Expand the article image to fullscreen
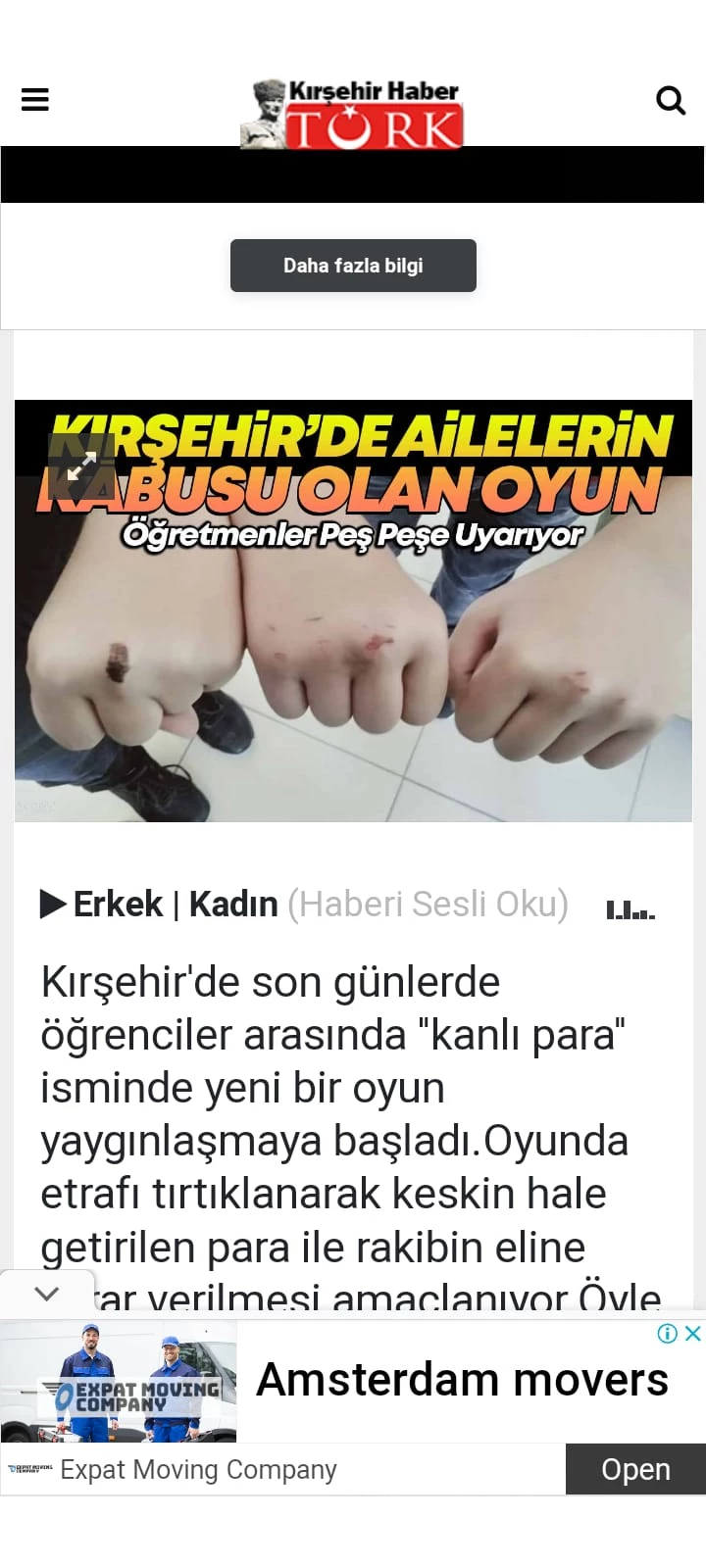The height and width of the screenshot is (1568, 706). (x=81, y=465)
